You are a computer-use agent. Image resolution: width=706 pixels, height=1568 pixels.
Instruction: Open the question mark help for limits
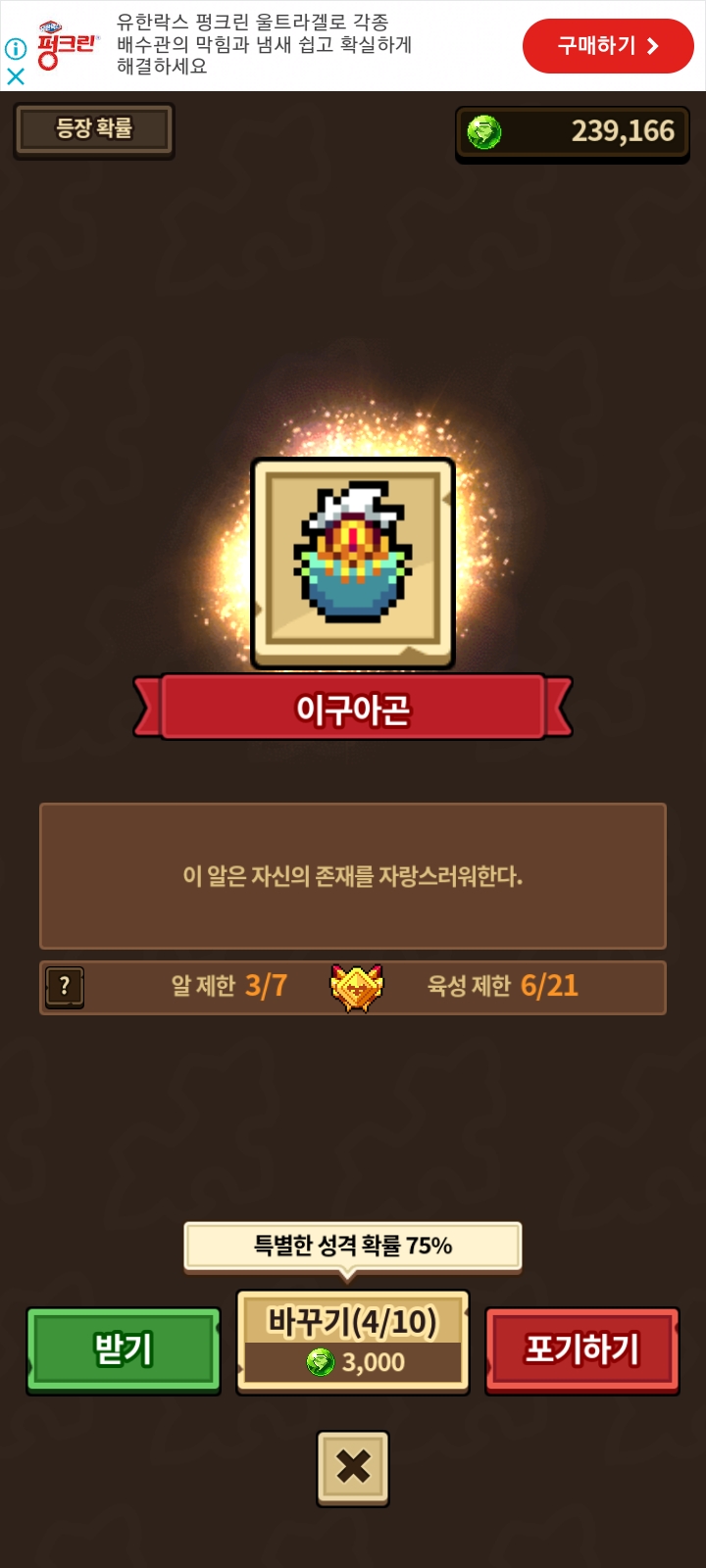point(65,987)
